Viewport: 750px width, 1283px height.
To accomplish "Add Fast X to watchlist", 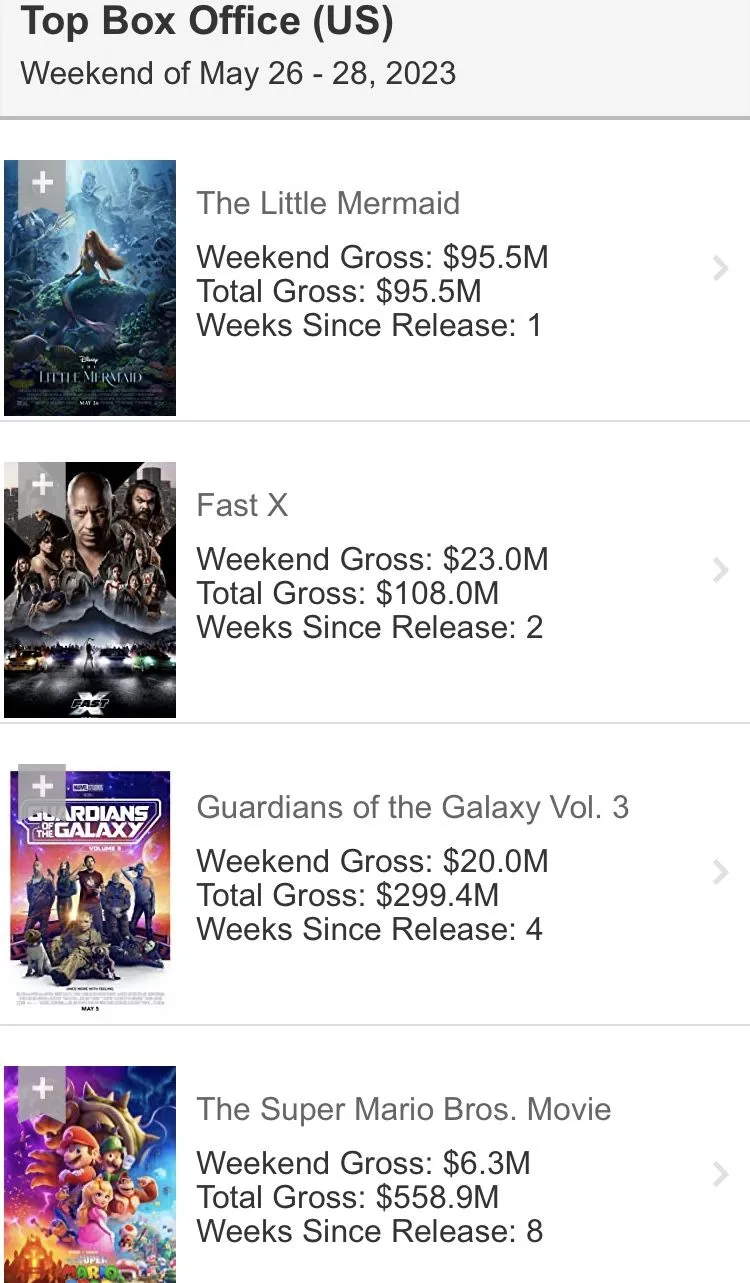I will pos(42,485).
